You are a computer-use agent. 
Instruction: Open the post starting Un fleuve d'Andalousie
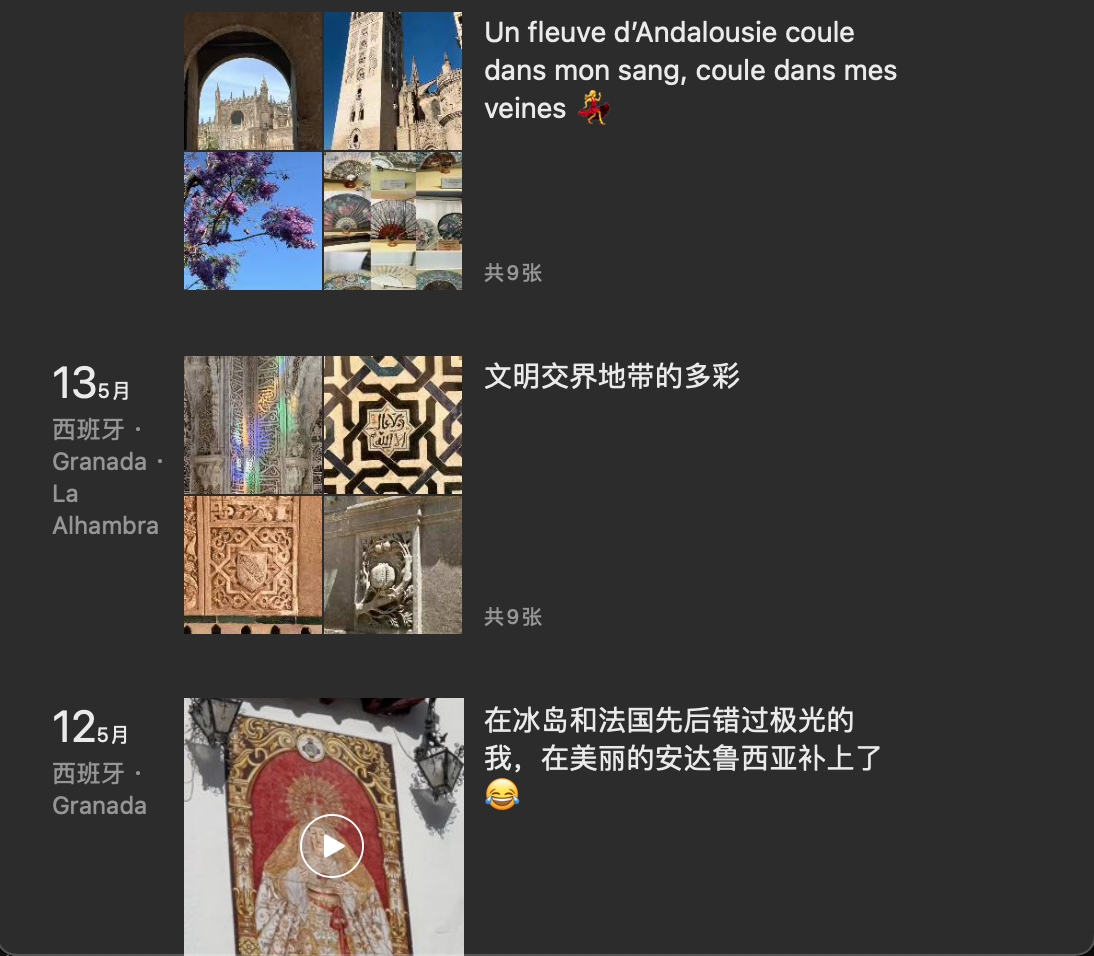tap(690, 71)
